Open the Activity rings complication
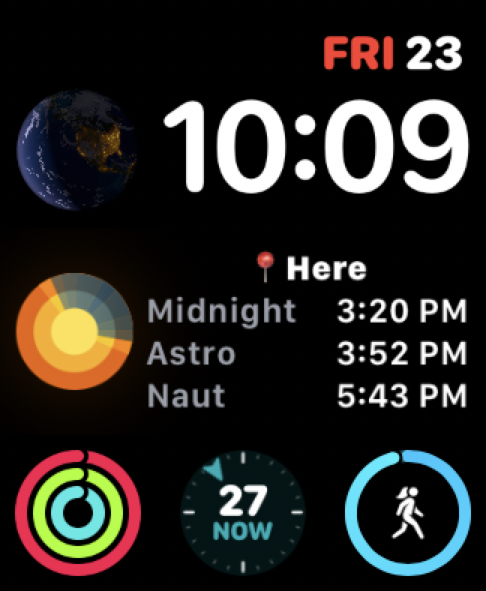The image size is (486, 591). tap(78, 513)
